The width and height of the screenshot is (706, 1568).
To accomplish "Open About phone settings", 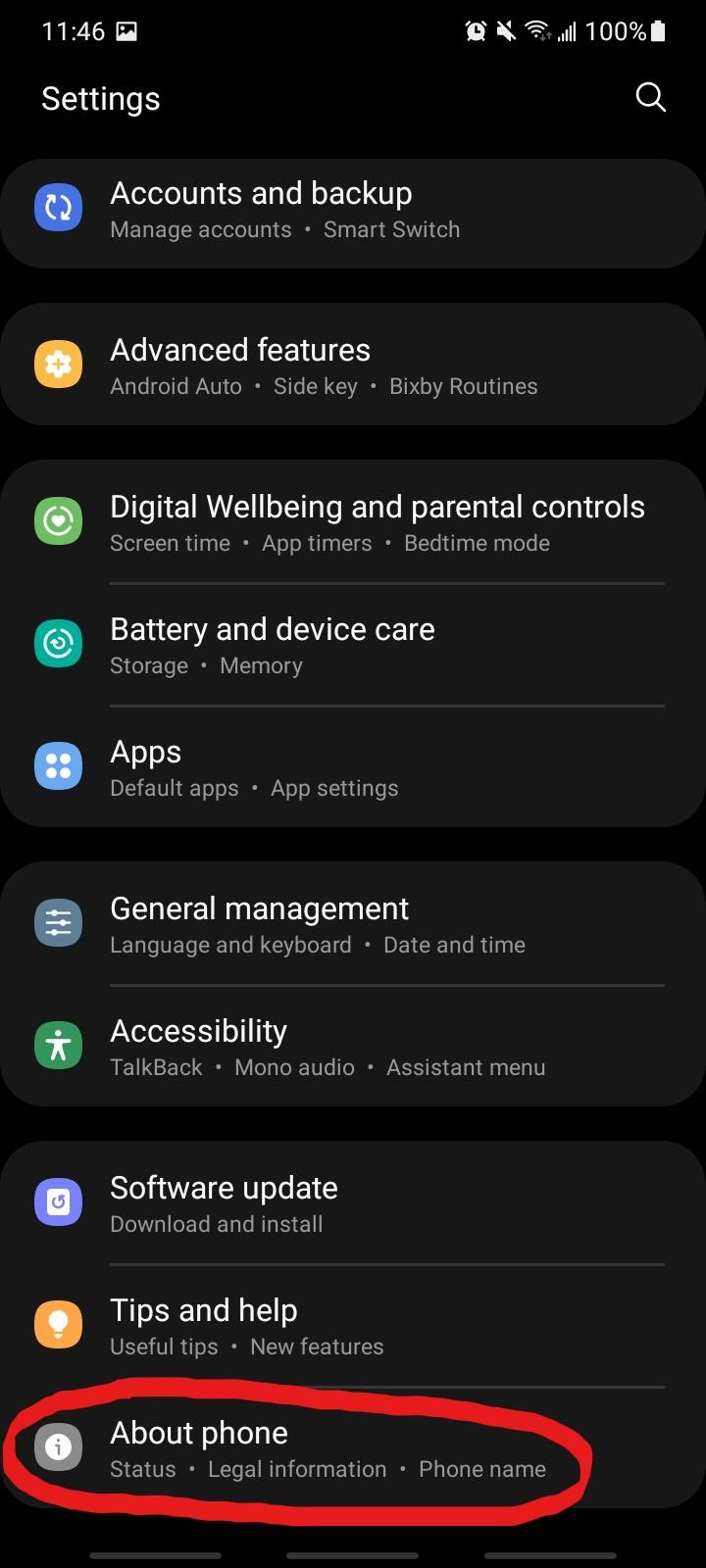I will (294, 1446).
